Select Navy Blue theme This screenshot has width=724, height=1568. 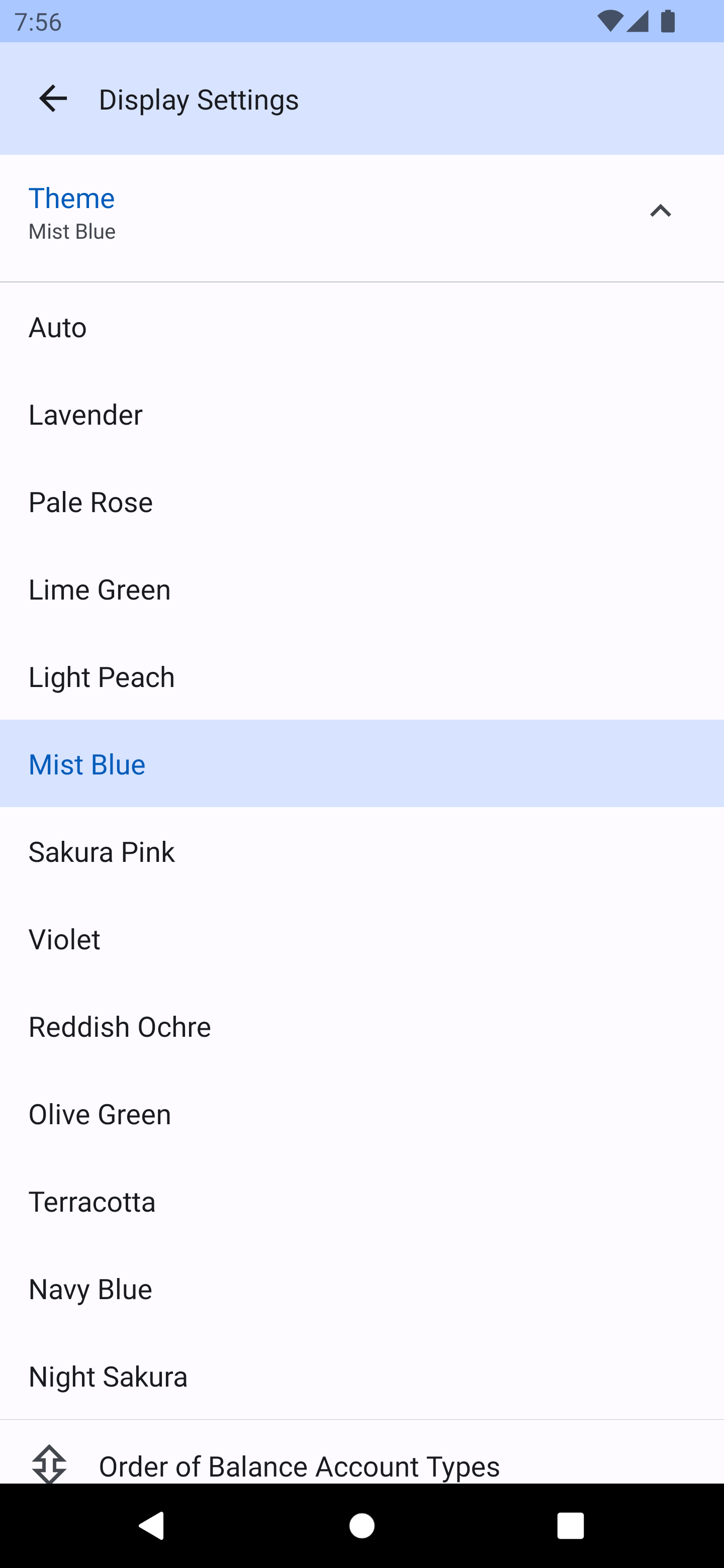pos(361,1289)
